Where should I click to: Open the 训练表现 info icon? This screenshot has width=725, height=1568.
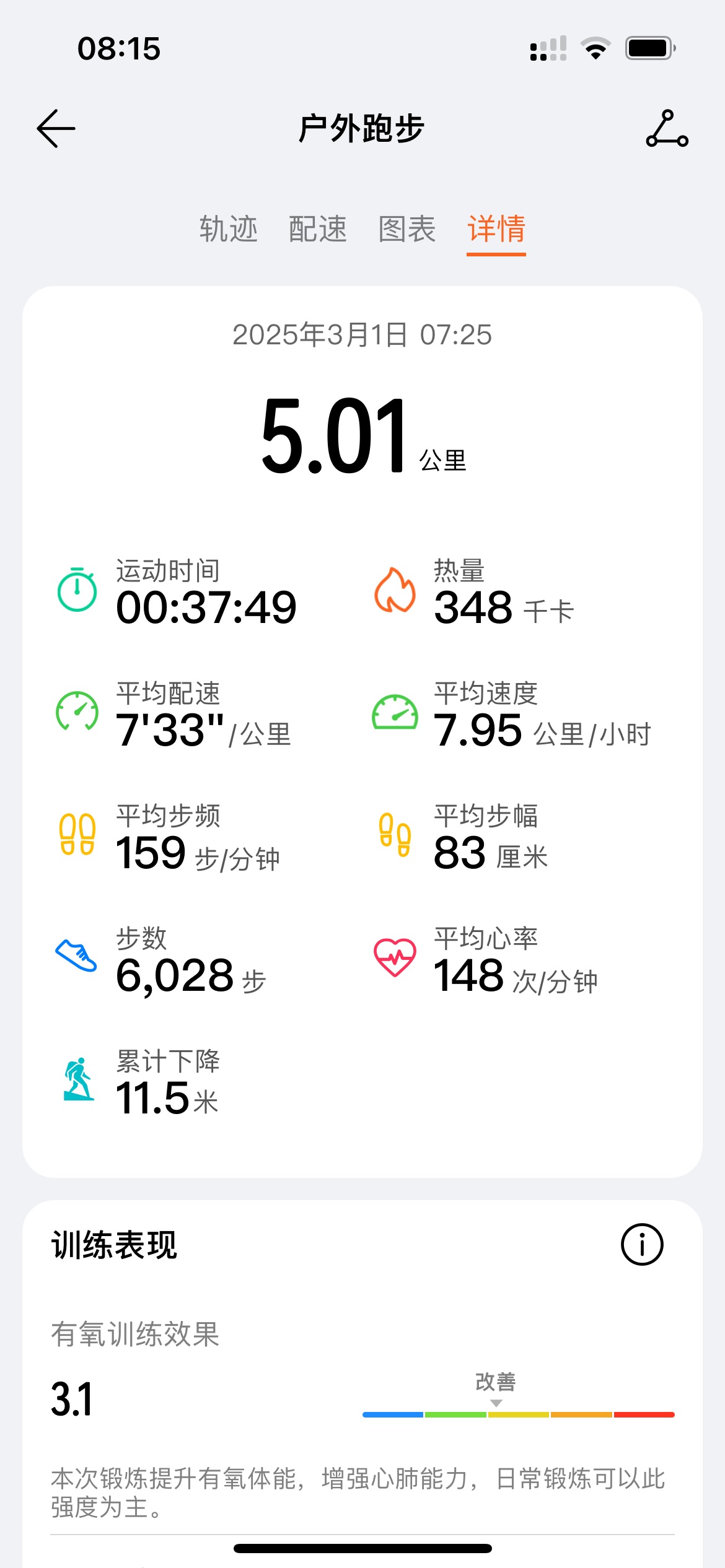point(642,1244)
